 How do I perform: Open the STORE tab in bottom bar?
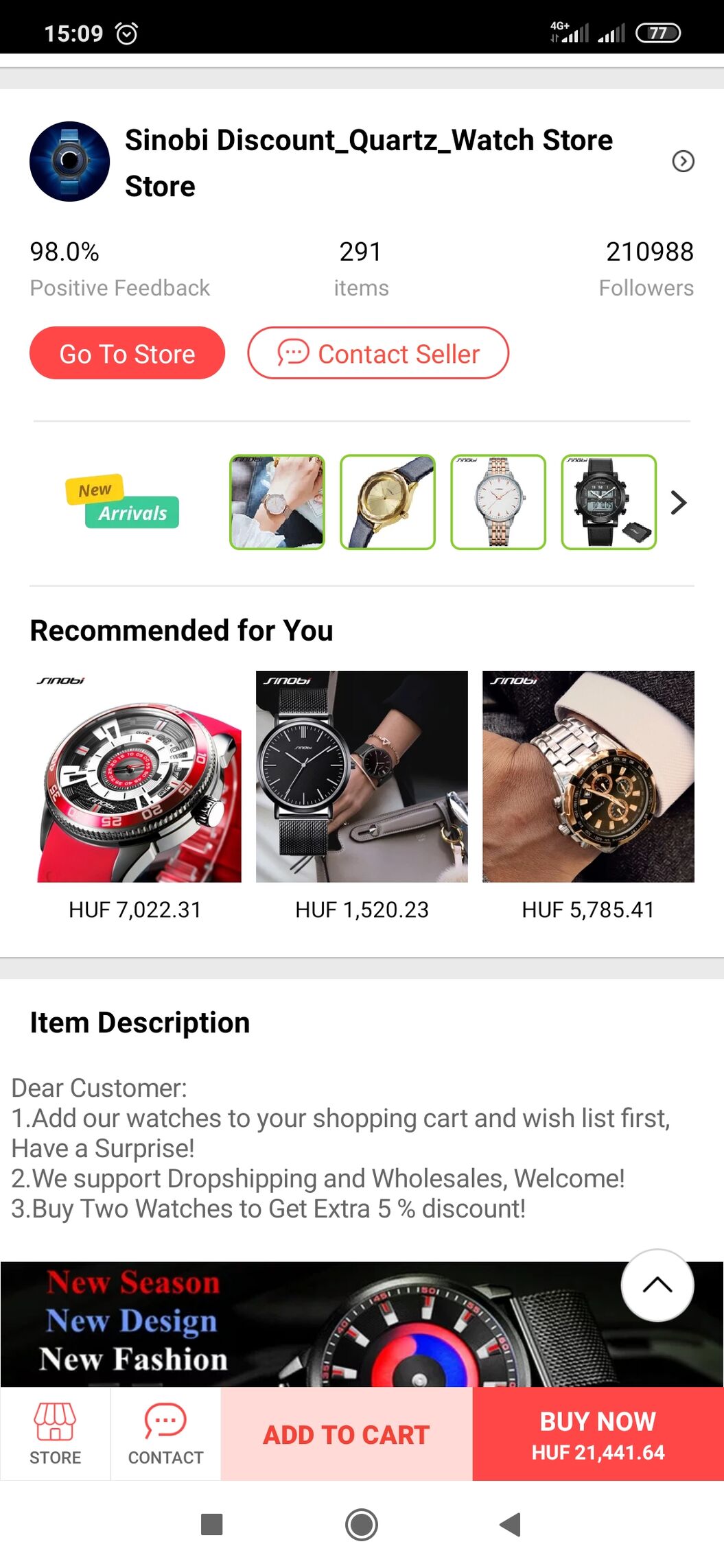click(x=55, y=1434)
